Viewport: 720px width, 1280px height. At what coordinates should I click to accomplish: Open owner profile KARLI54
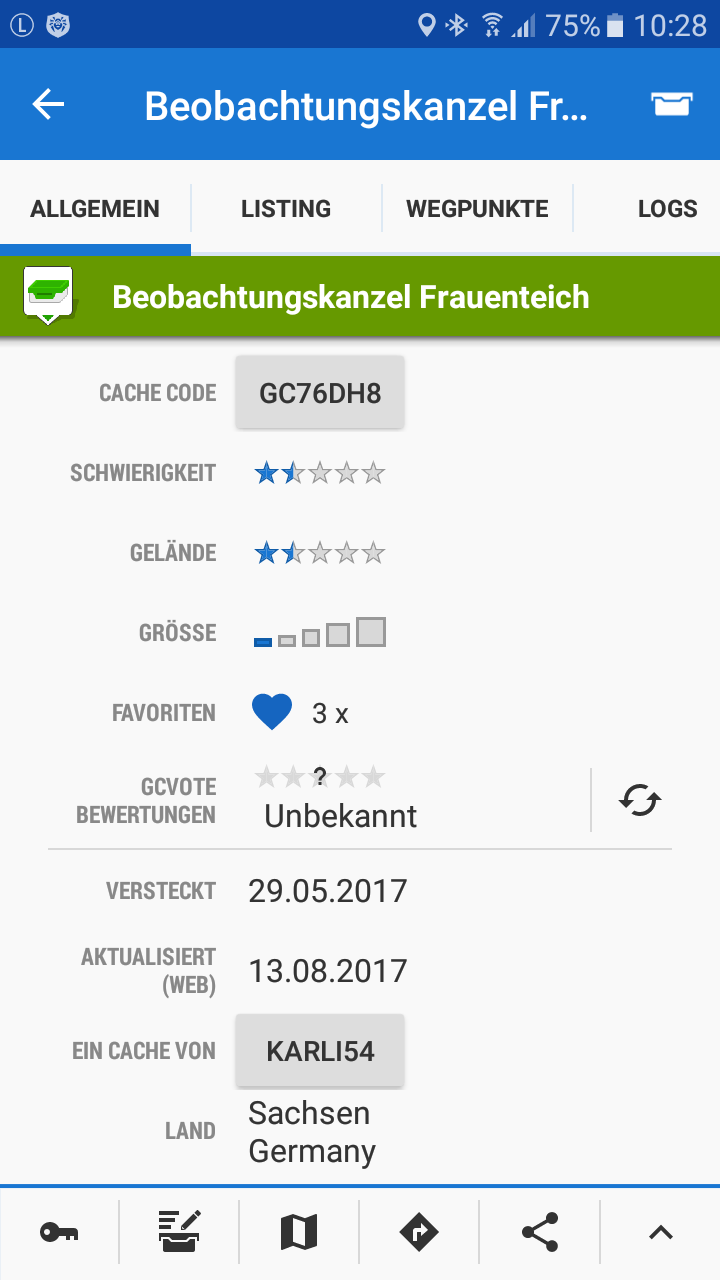320,1051
